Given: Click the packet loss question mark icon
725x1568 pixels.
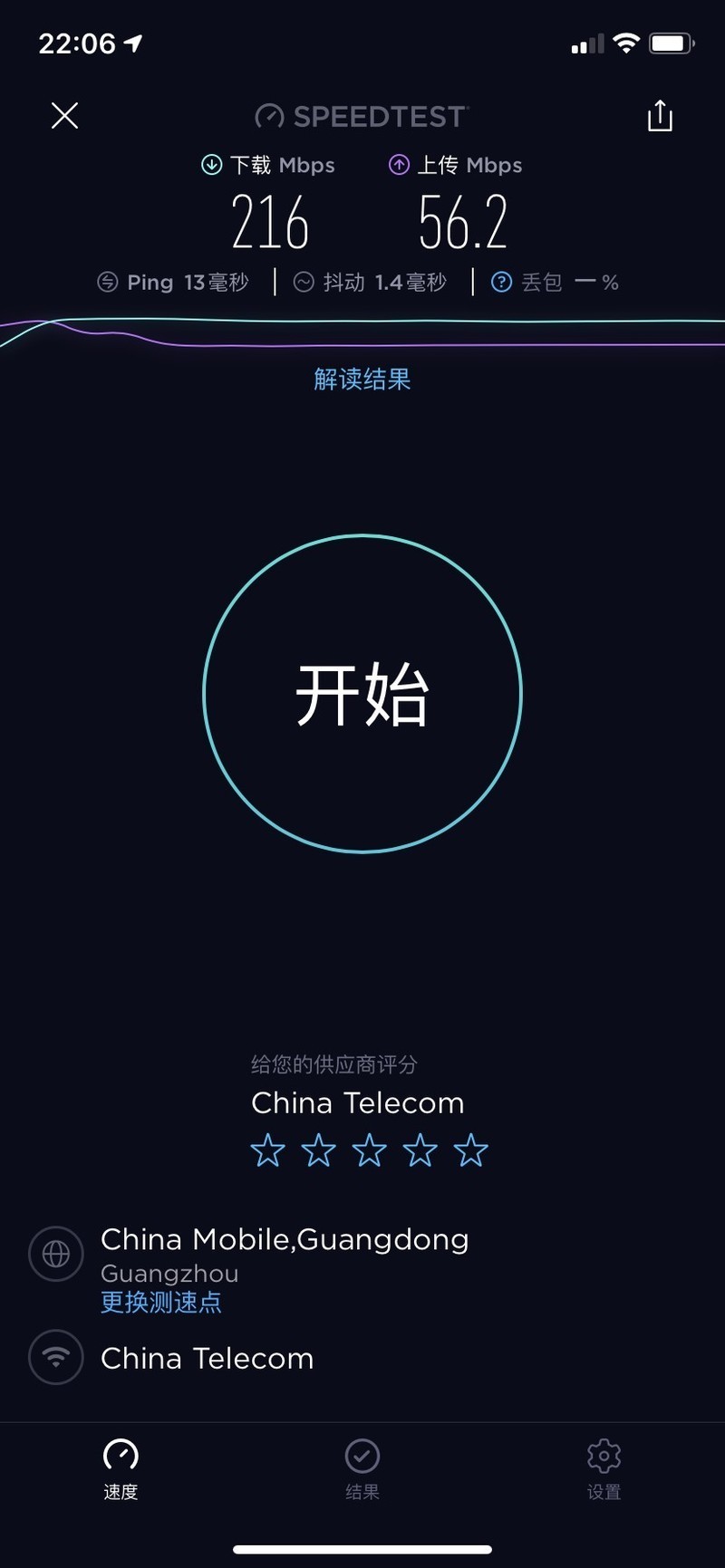Looking at the screenshot, I should click(x=501, y=282).
